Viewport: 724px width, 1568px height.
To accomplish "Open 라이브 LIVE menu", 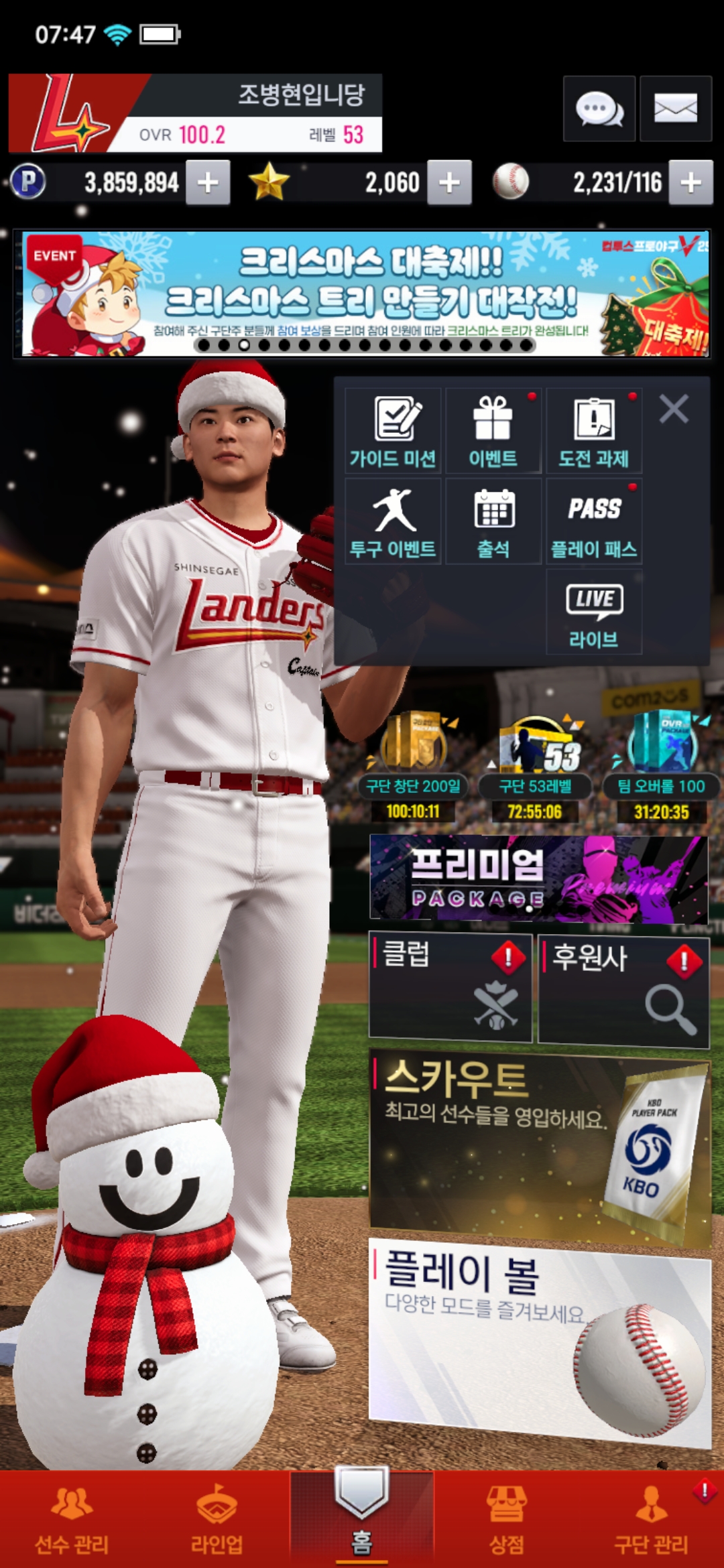I will coord(594,612).
